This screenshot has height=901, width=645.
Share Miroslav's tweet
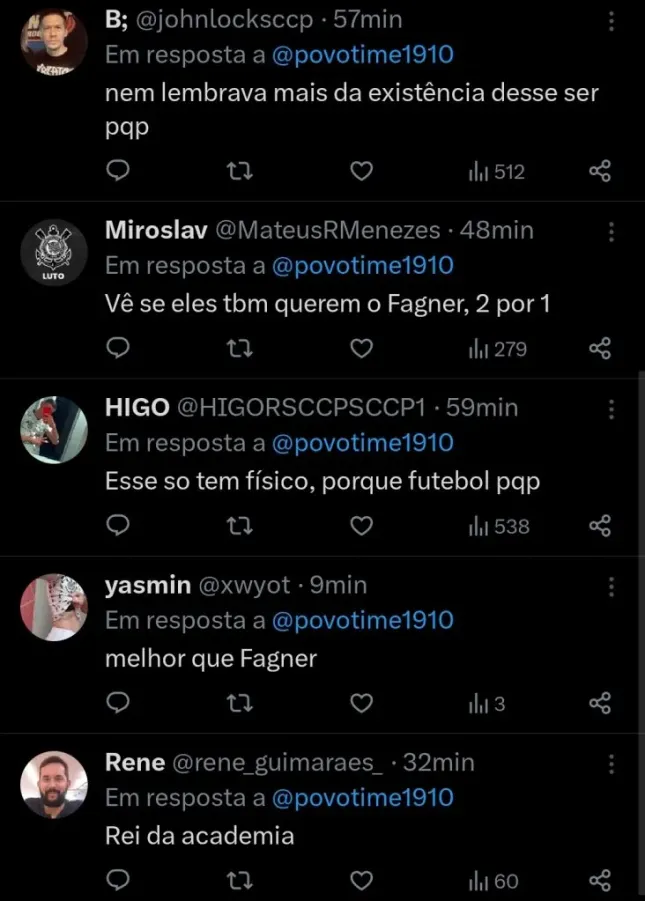[x=599, y=349]
